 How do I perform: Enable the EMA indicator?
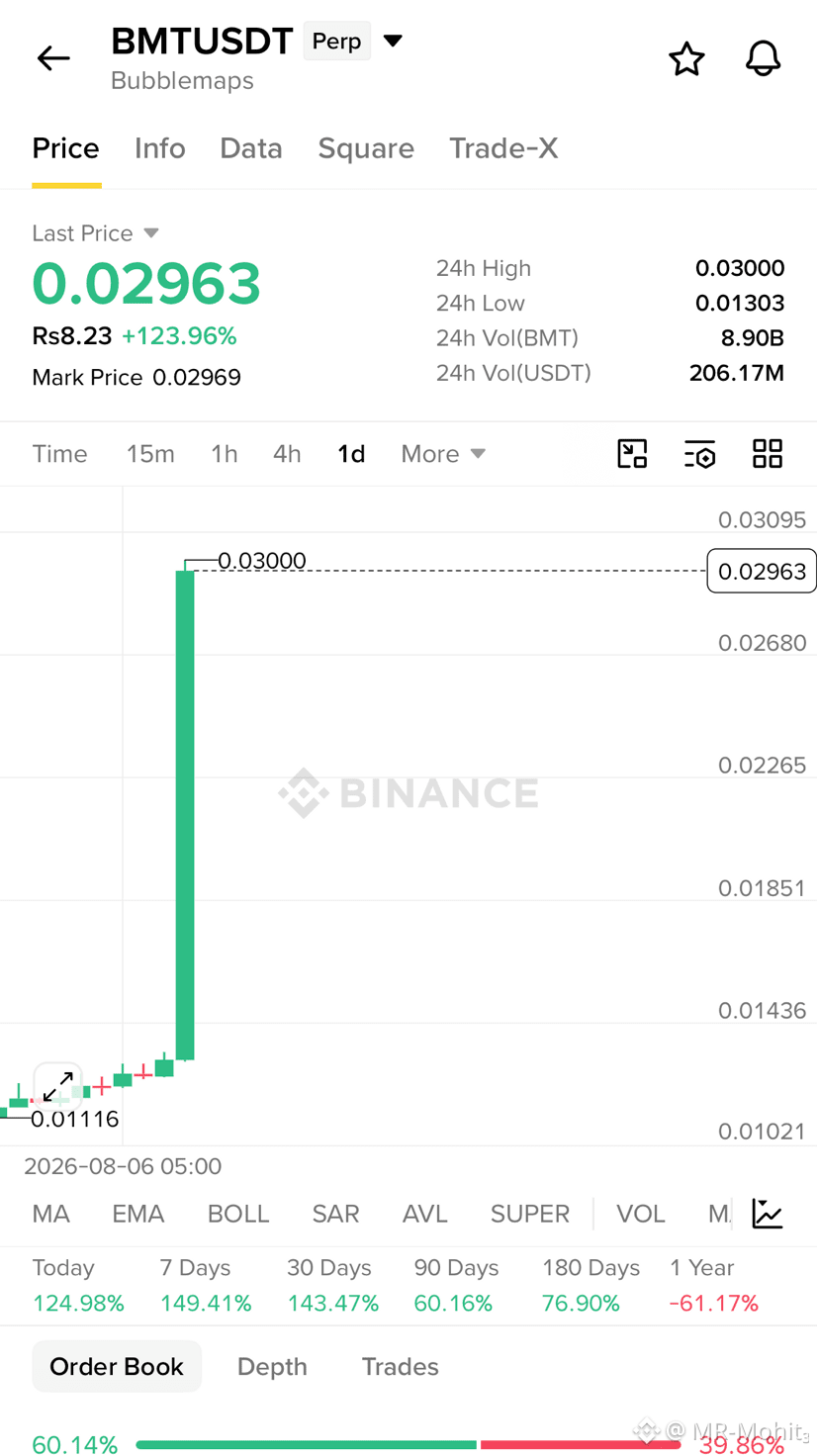tap(138, 1214)
